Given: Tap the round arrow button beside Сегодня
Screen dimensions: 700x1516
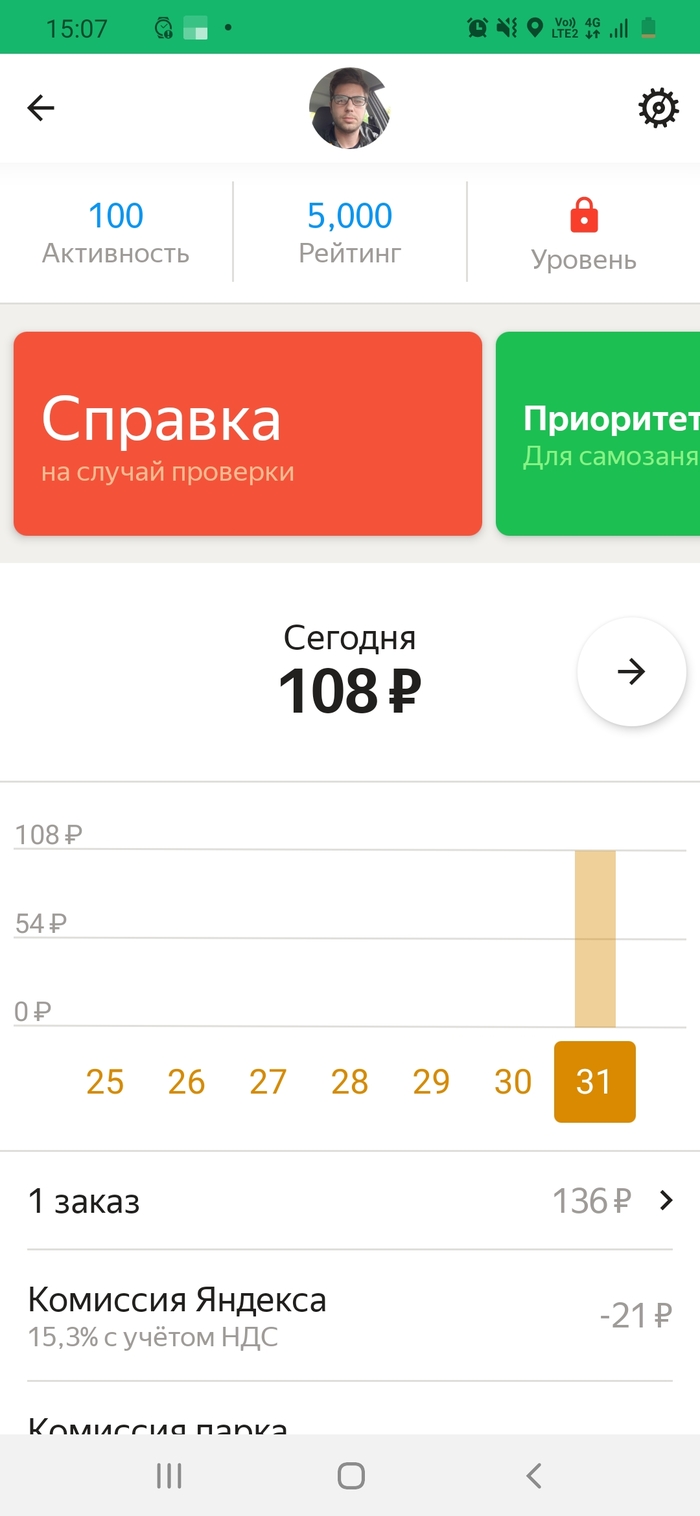Looking at the screenshot, I should click(x=631, y=672).
